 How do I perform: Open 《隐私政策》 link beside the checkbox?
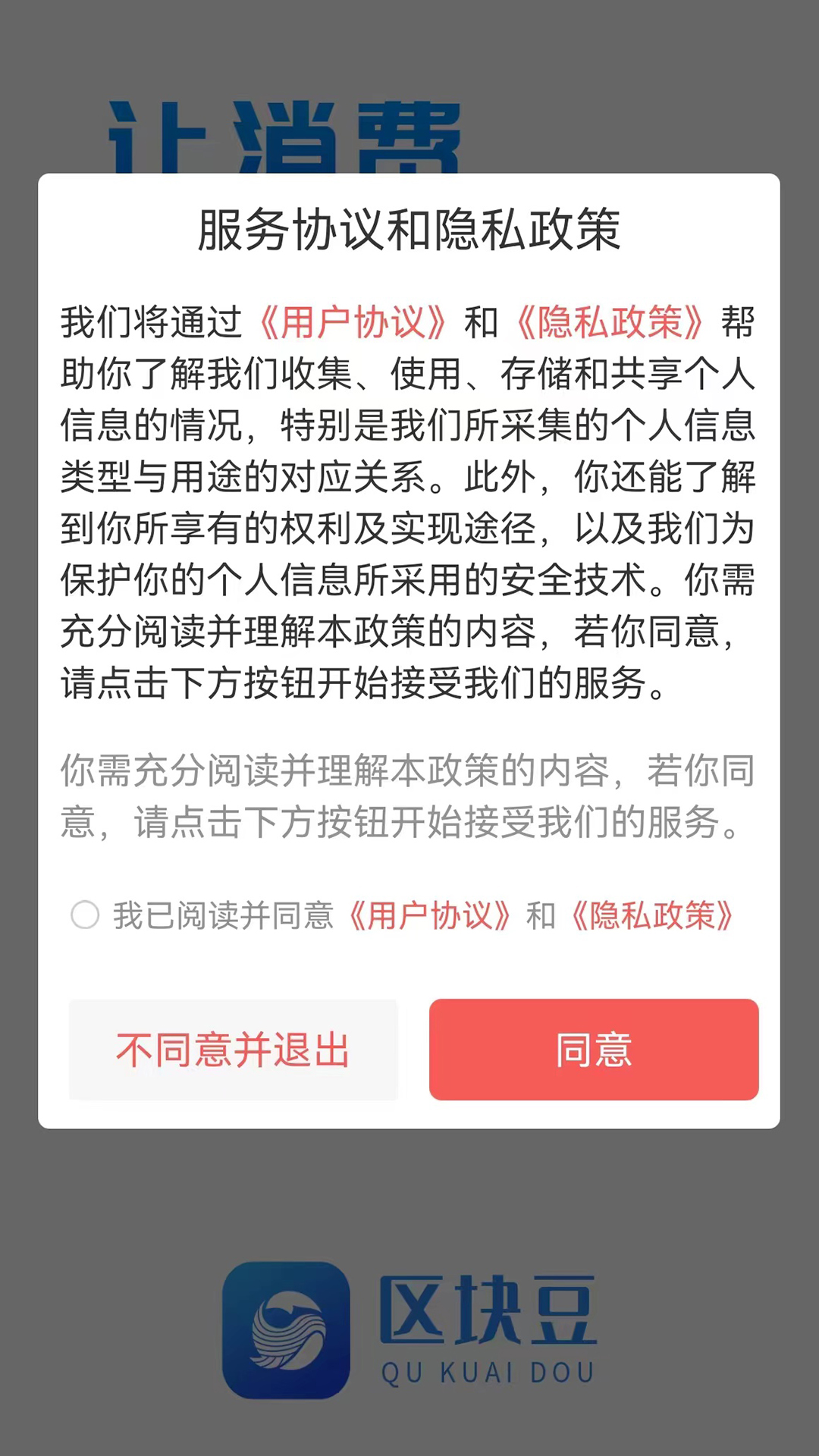point(652,915)
